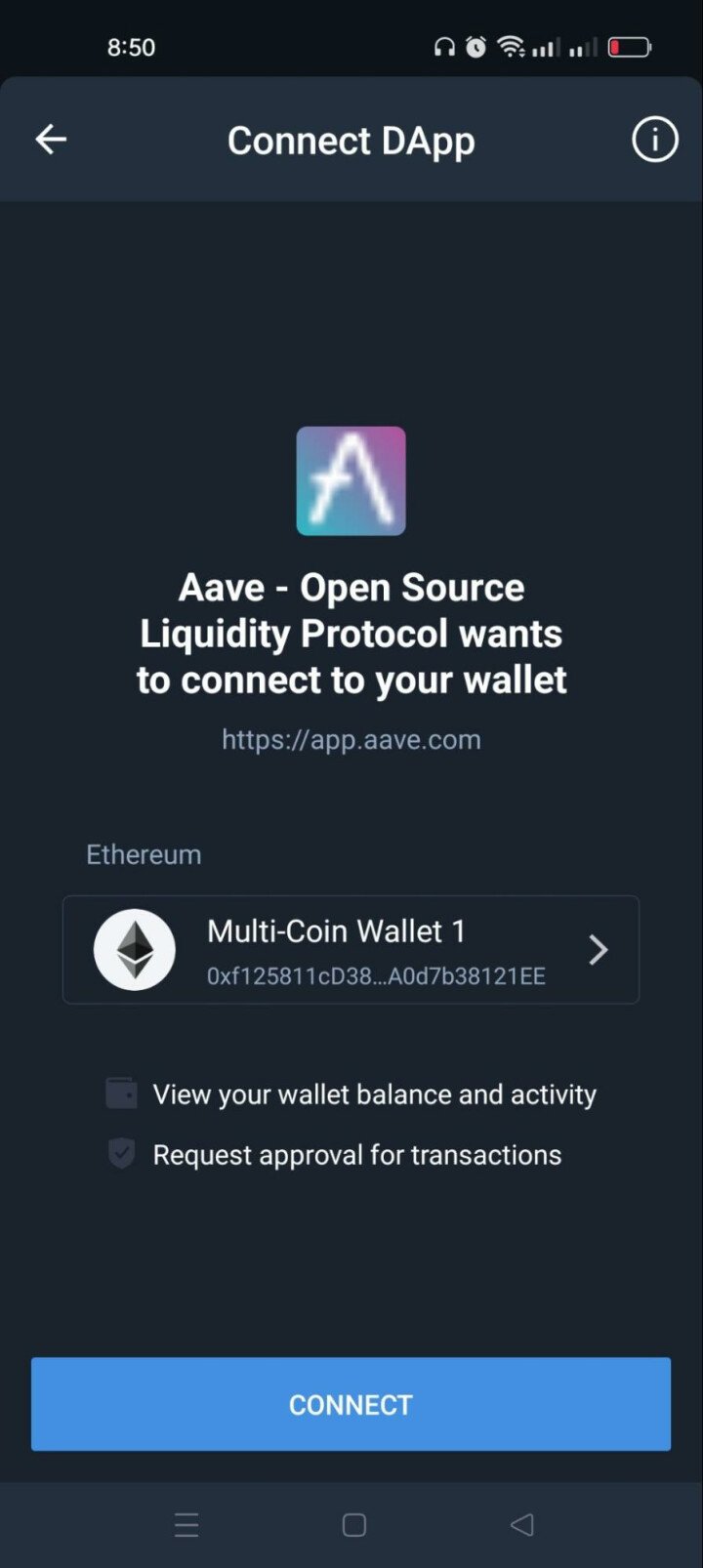Tap the wallet balance viewing icon

(x=121, y=1093)
